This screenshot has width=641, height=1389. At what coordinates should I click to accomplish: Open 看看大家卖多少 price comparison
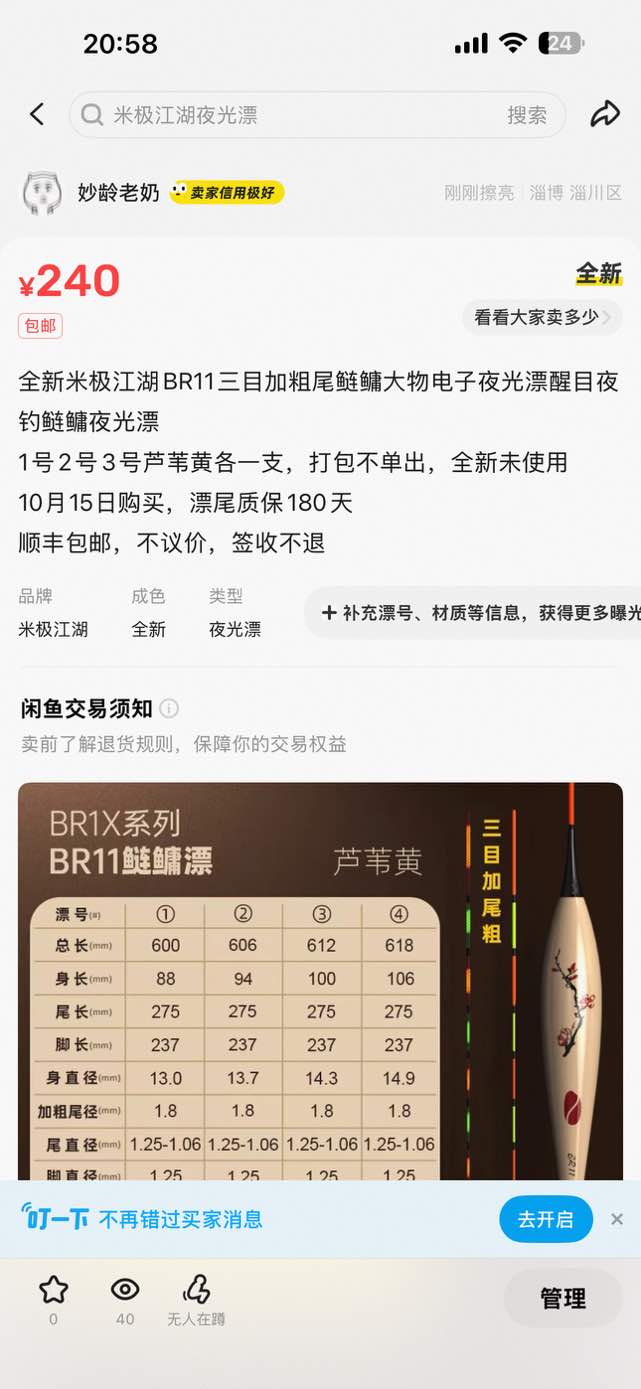[x=541, y=317]
